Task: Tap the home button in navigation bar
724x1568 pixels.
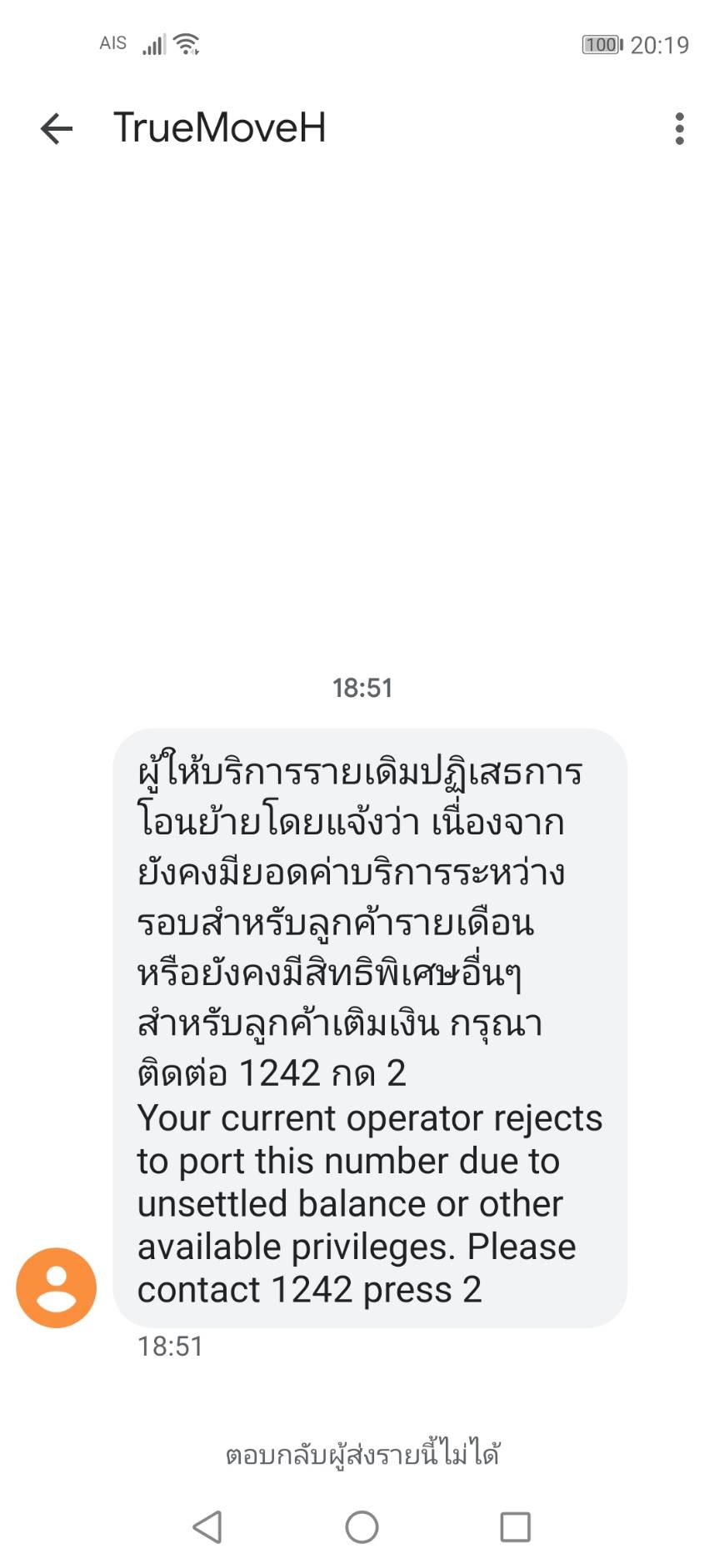Action: (x=362, y=1527)
